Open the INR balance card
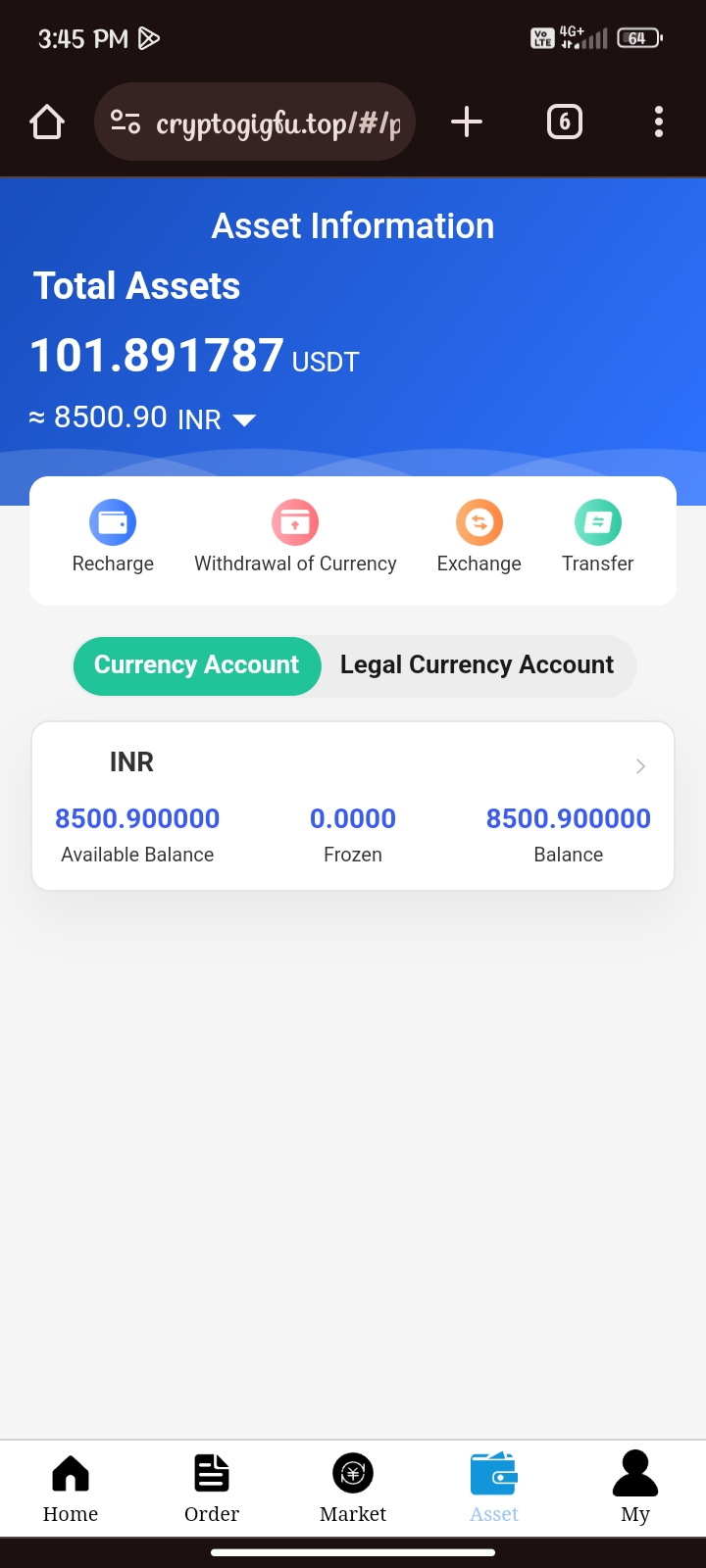 tap(353, 804)
